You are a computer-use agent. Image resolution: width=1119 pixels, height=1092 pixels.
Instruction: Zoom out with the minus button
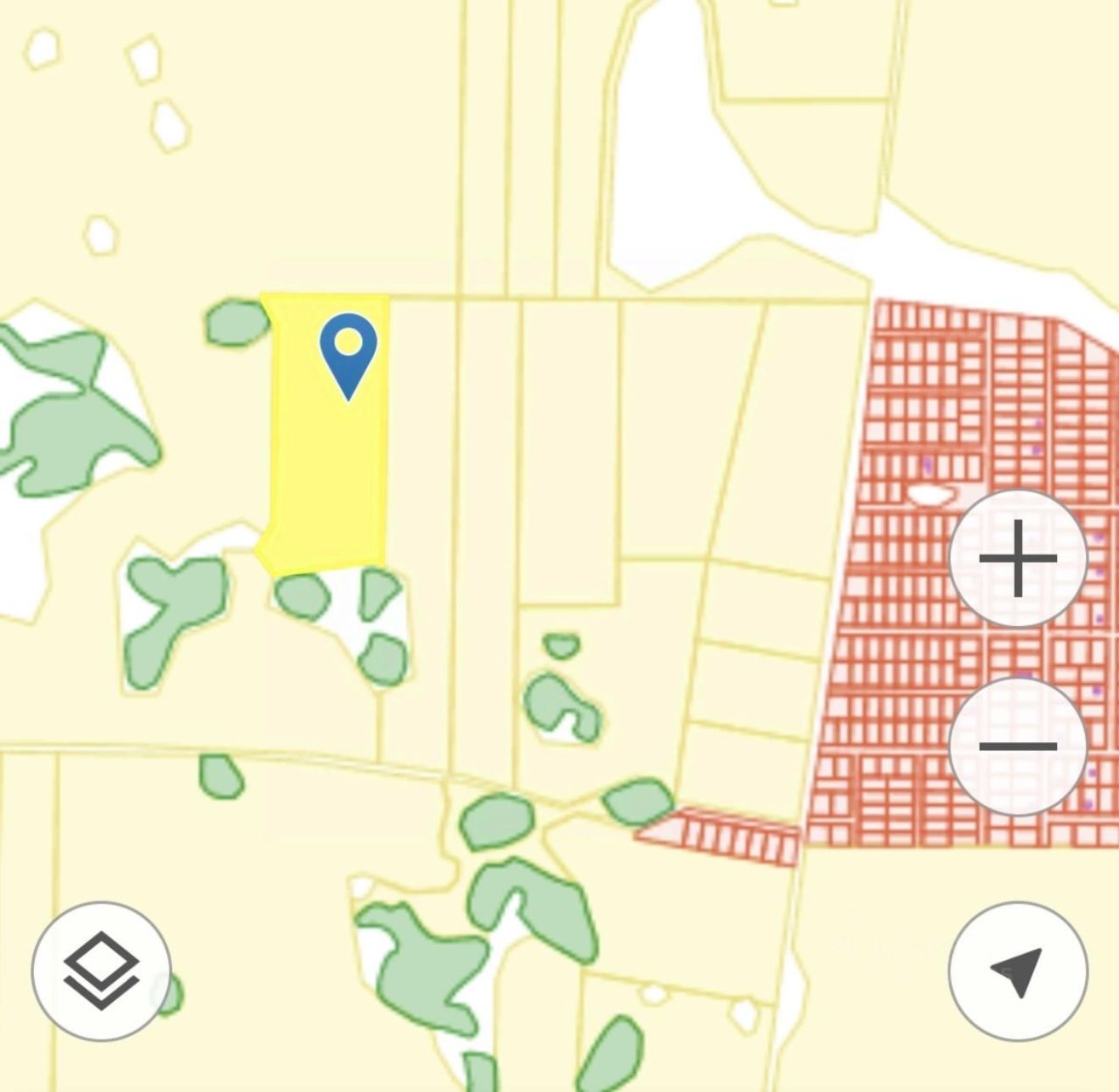[1018, 746]
